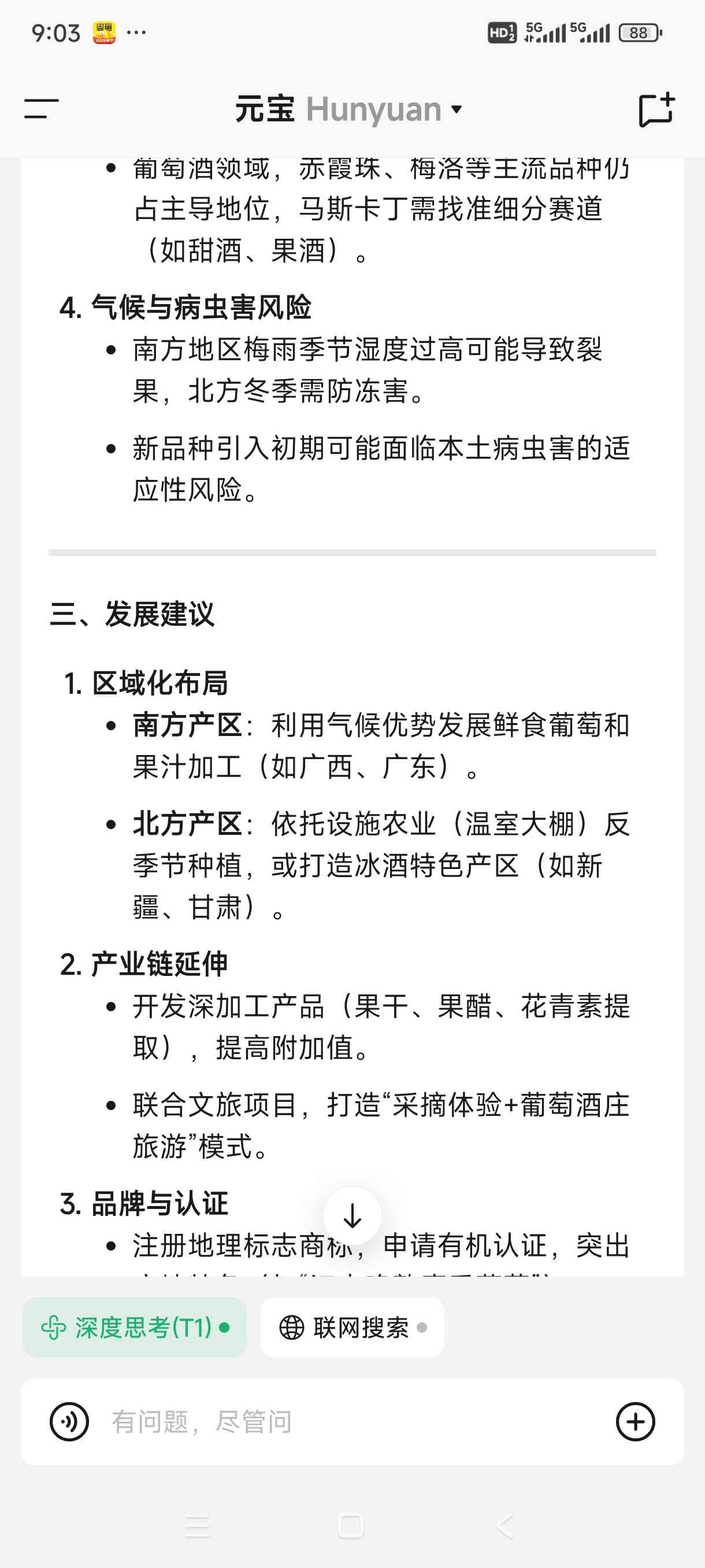This screenshot has width=705, height=1568.
Task: Open the side drawer menu
Action: click(x=42, y=109)
